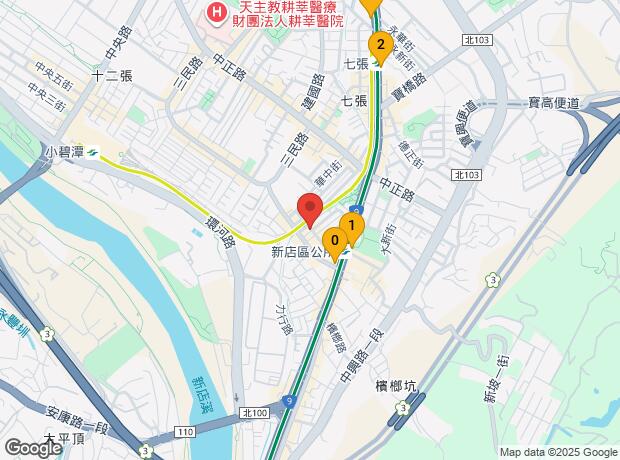620x460 pixels.
Task: Tap the orange marker labeled 0
Action: pyautogui.click(x=334, y=240)
